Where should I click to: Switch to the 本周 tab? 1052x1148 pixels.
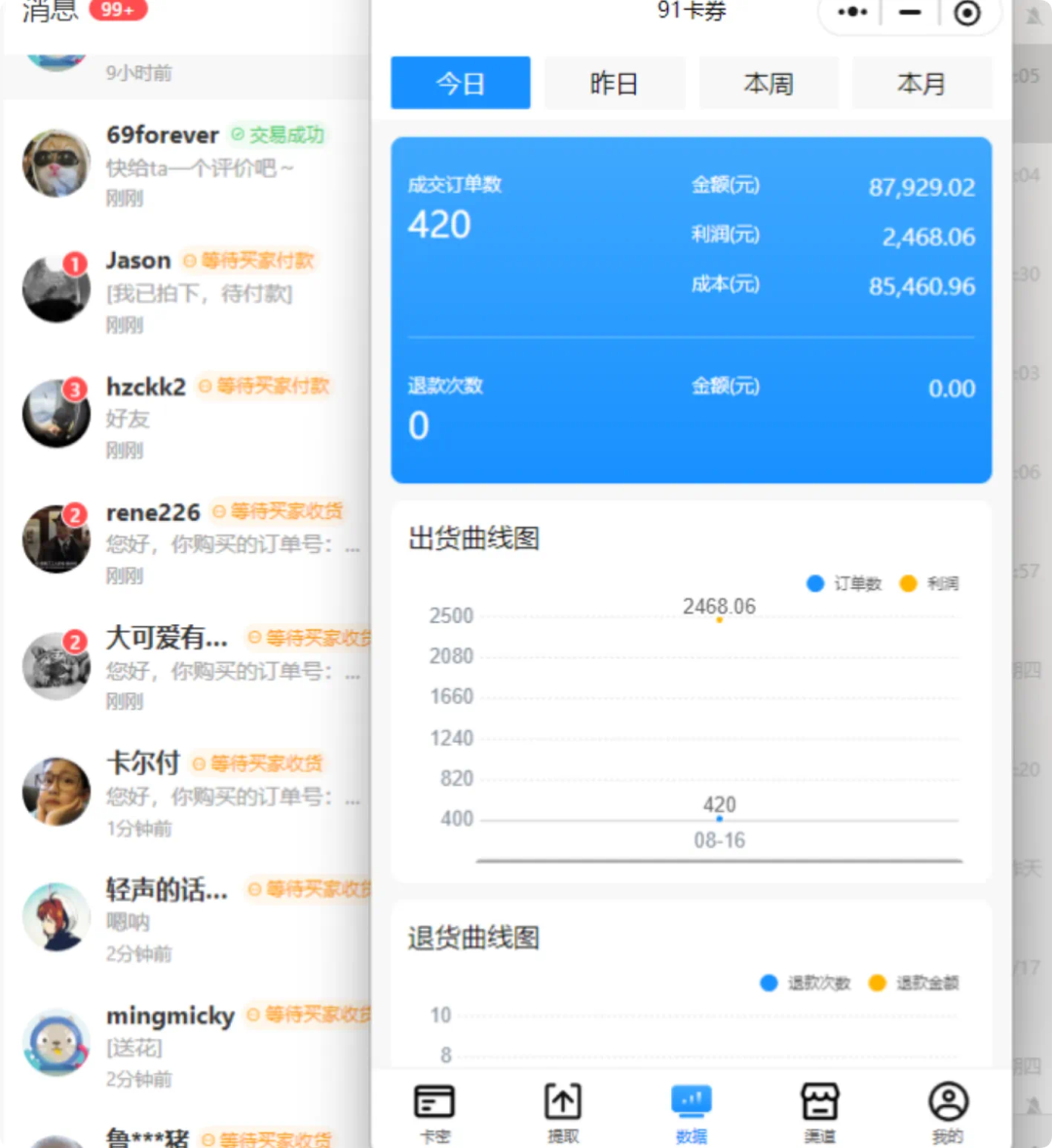click(x=768, y=84)
